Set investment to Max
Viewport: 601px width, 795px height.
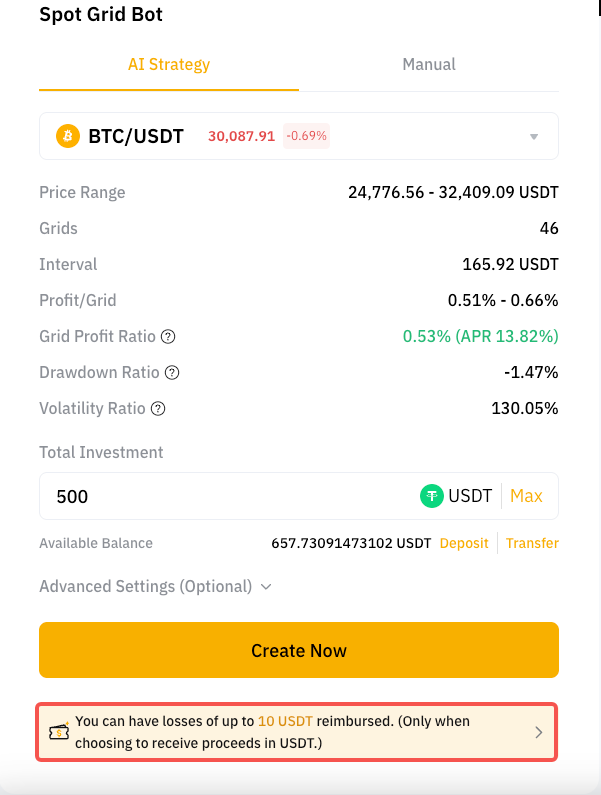pyautogui.click(x=526, y=496)
